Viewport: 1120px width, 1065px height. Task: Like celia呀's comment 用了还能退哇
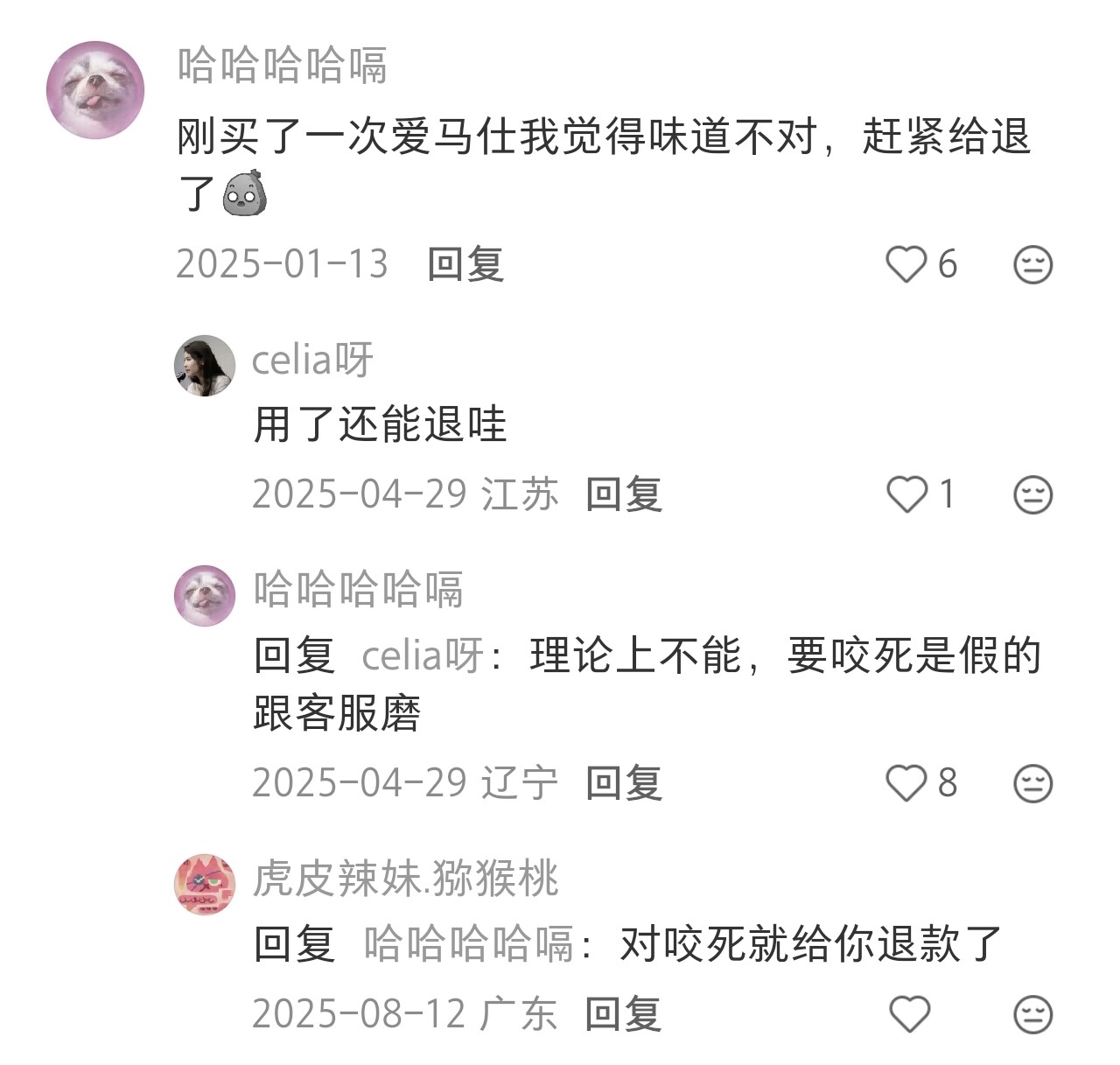point(906,494)
